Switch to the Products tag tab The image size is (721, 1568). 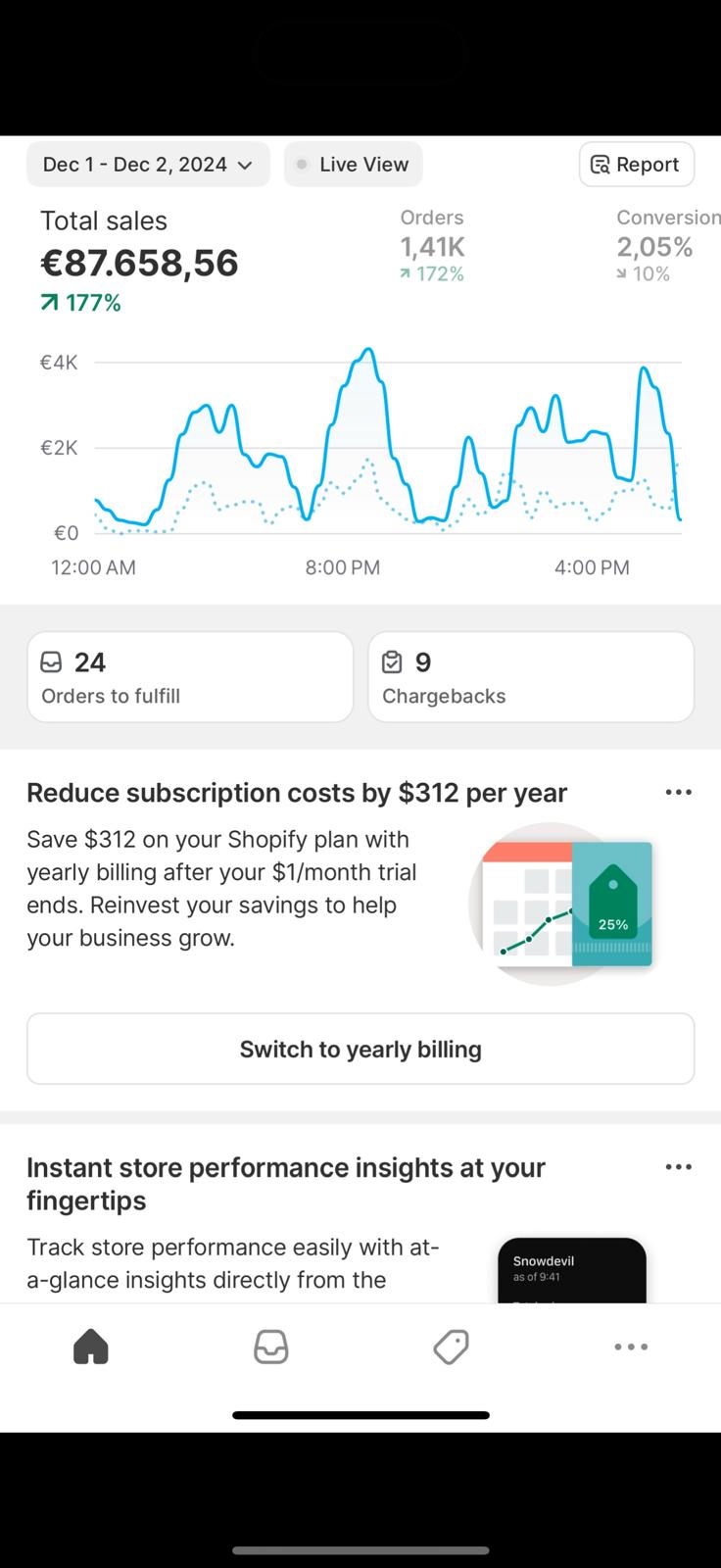click(451, 1347)
